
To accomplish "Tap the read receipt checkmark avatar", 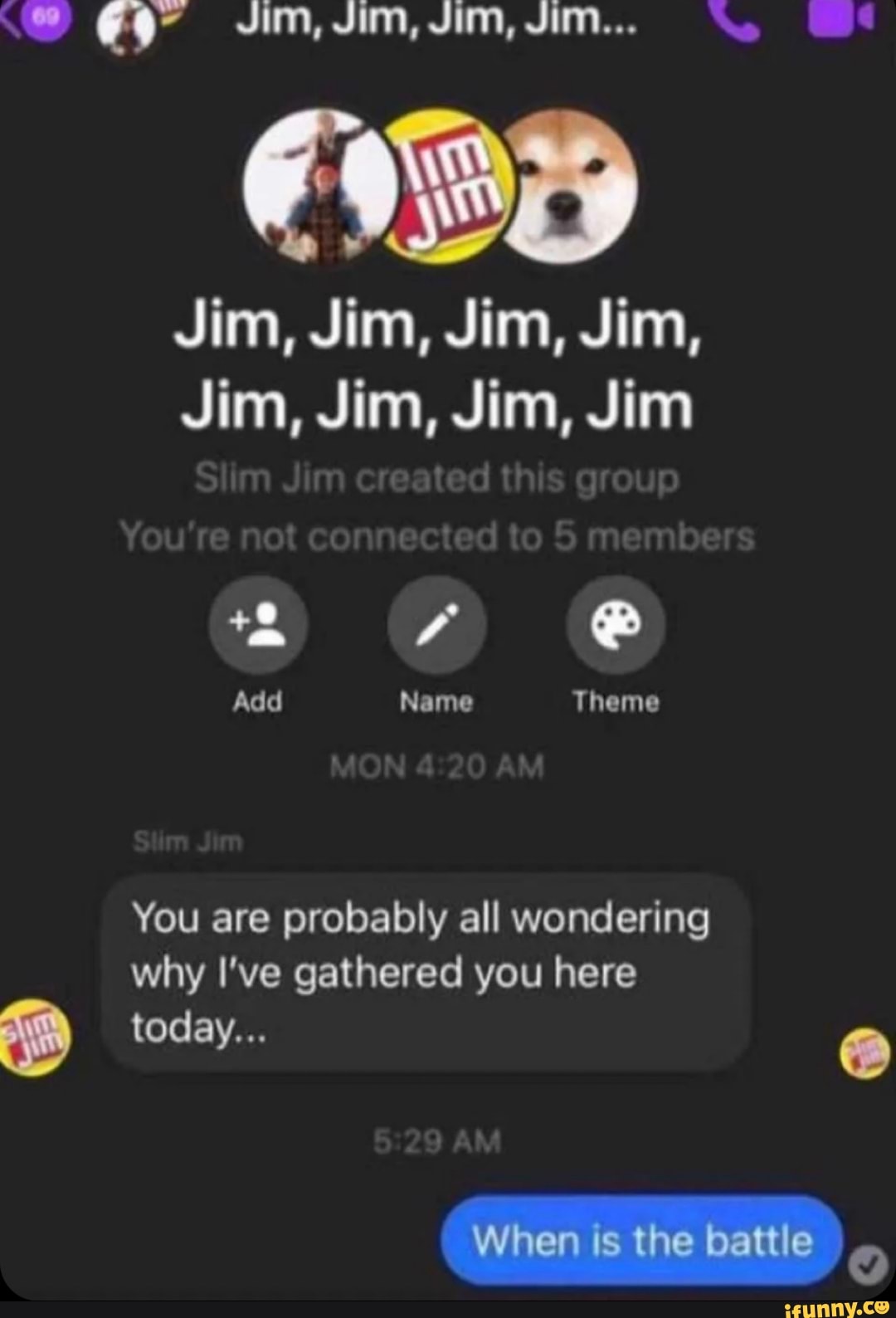I will [x=866, y=1266].
